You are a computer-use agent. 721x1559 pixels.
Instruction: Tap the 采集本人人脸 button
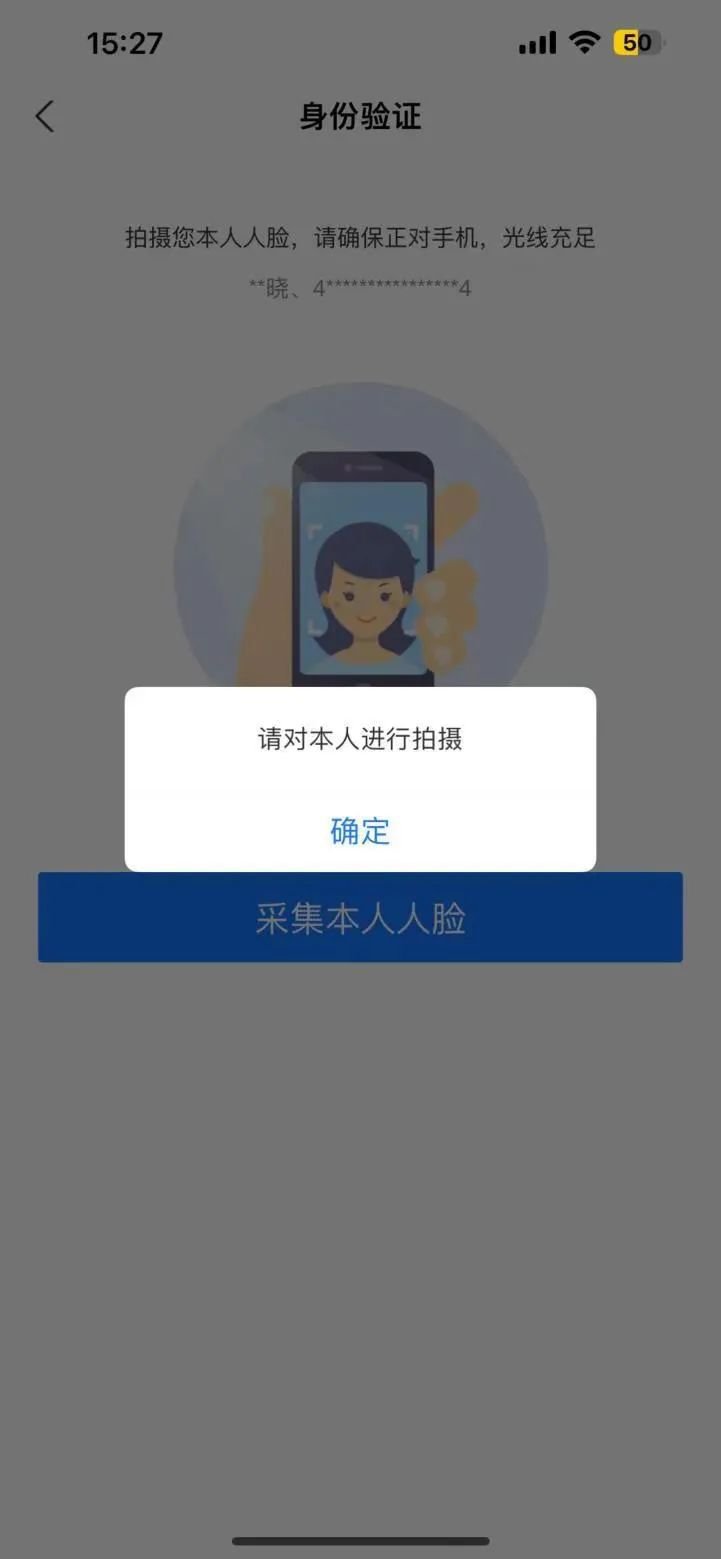(x=360, y=918)
